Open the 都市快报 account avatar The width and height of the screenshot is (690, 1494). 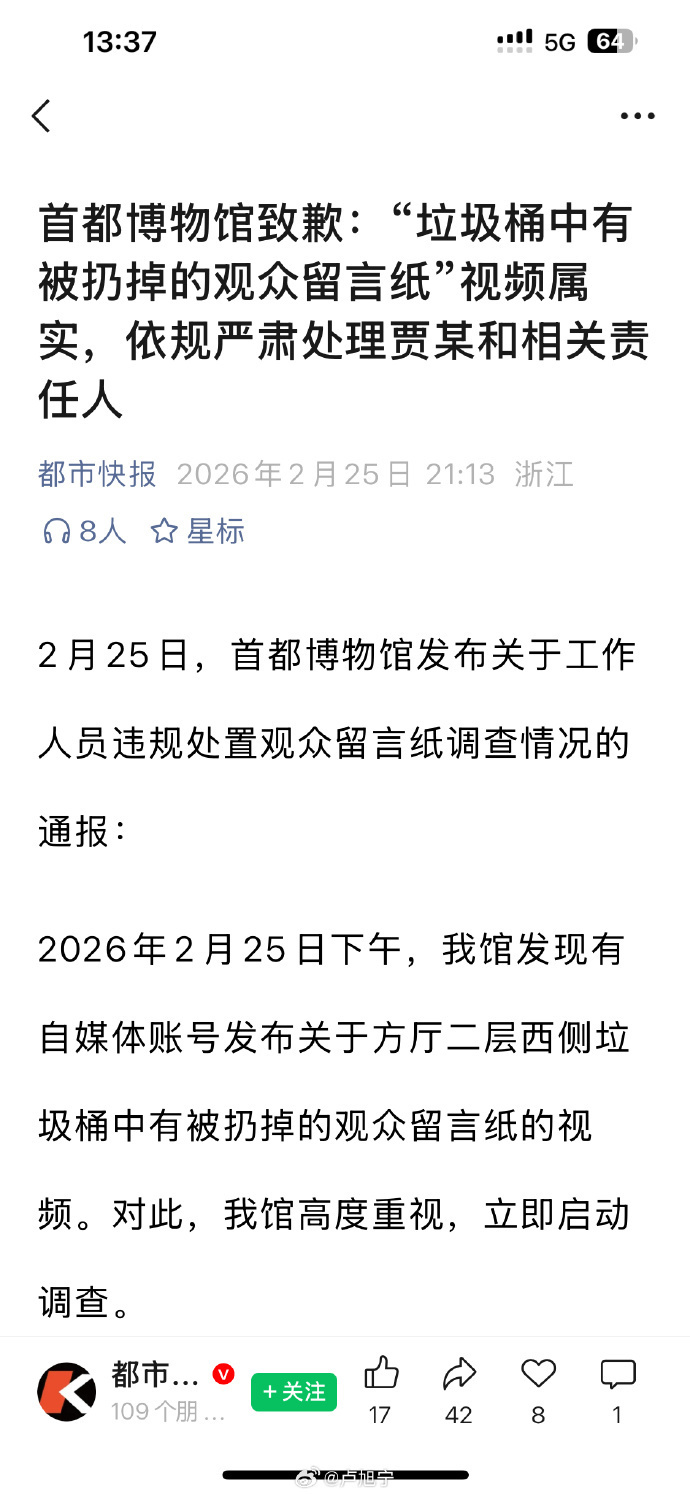tap(66, 1391)
